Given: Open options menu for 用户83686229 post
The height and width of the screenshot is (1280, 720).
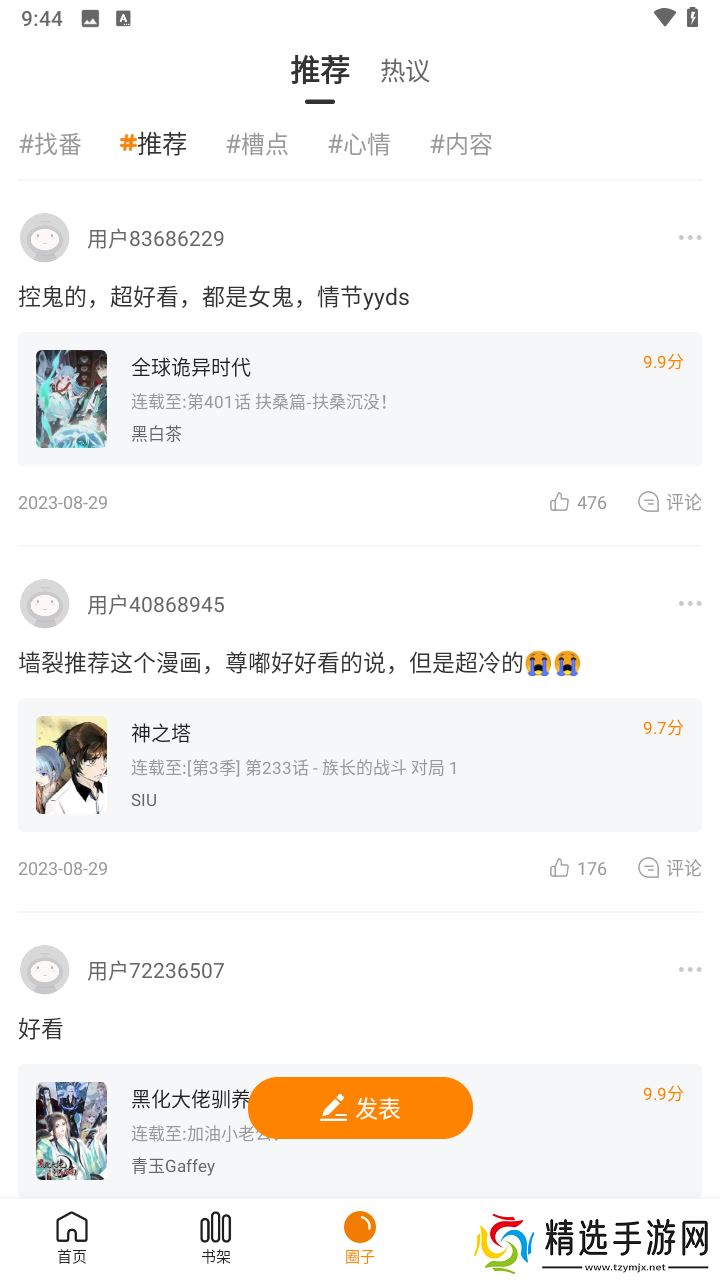Looking at the screenshot, I should coord(689,237).
